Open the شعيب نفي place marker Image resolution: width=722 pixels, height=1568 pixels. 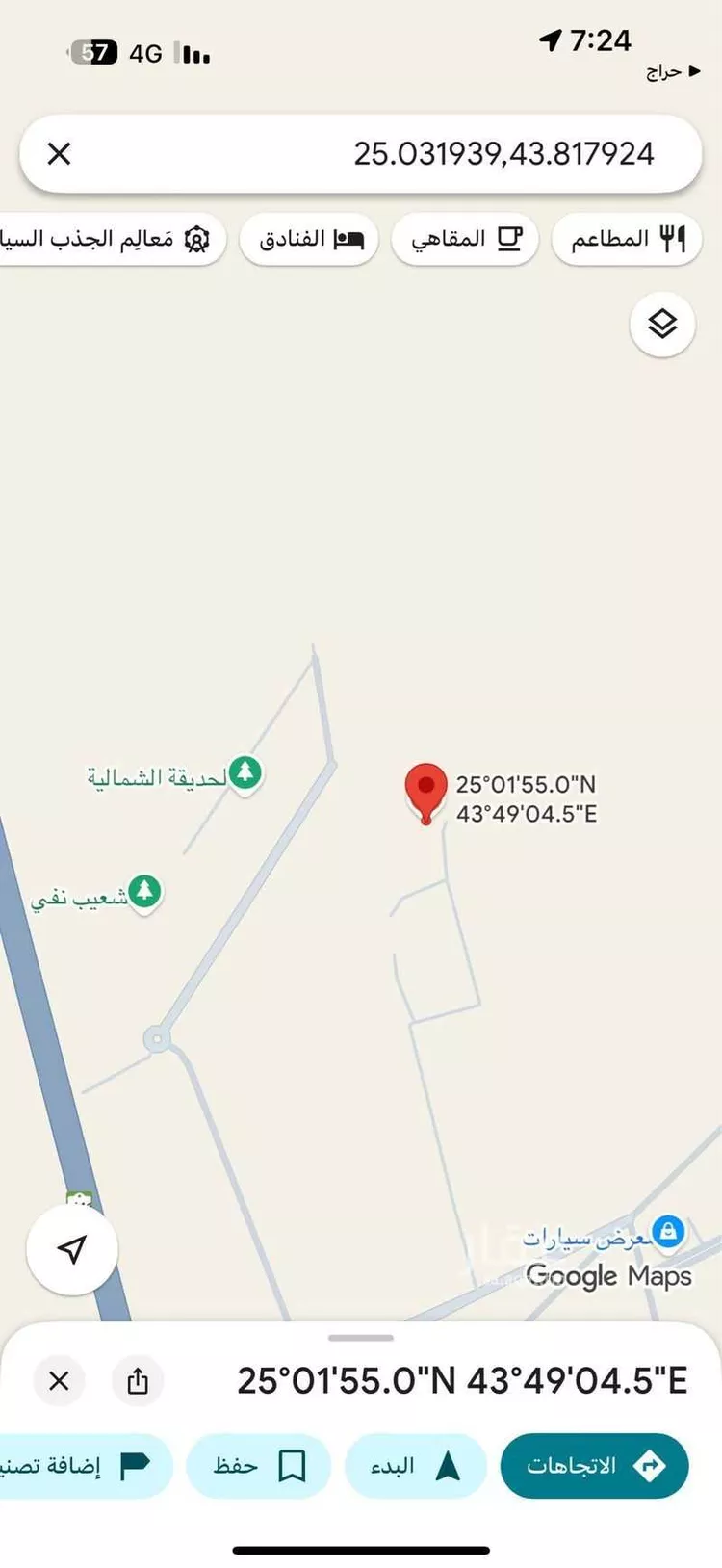[x=144, y=892]
